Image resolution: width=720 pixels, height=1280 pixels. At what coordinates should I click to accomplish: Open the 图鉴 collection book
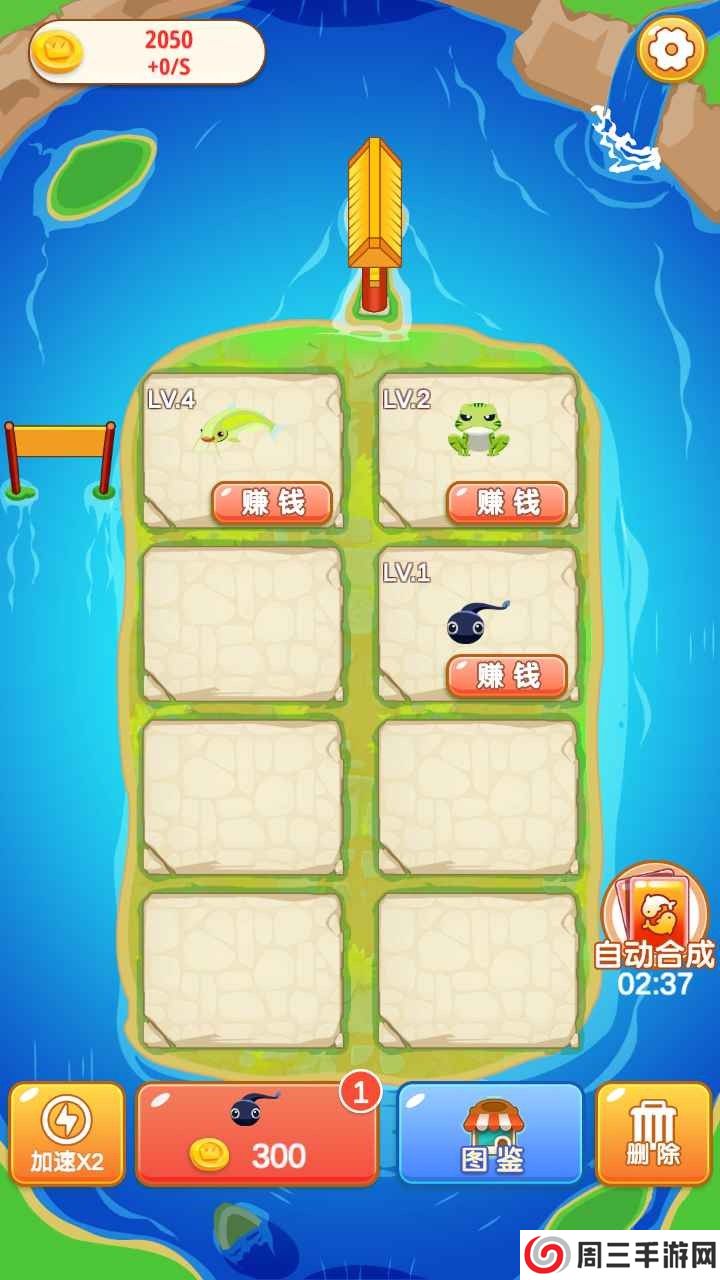click(x=491, y=1133)
